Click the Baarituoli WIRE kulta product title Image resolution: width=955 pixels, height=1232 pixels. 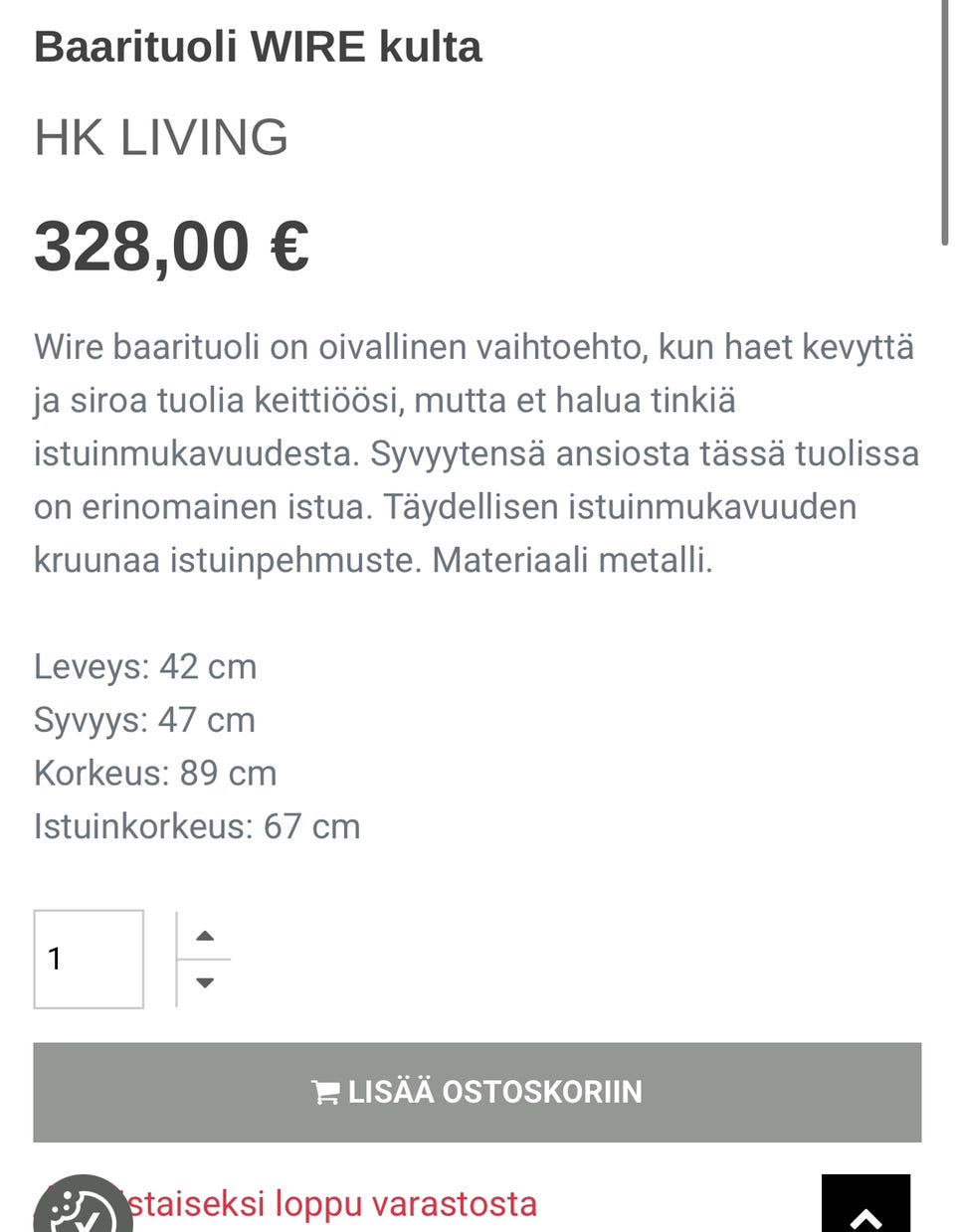[x=258, y=46]
